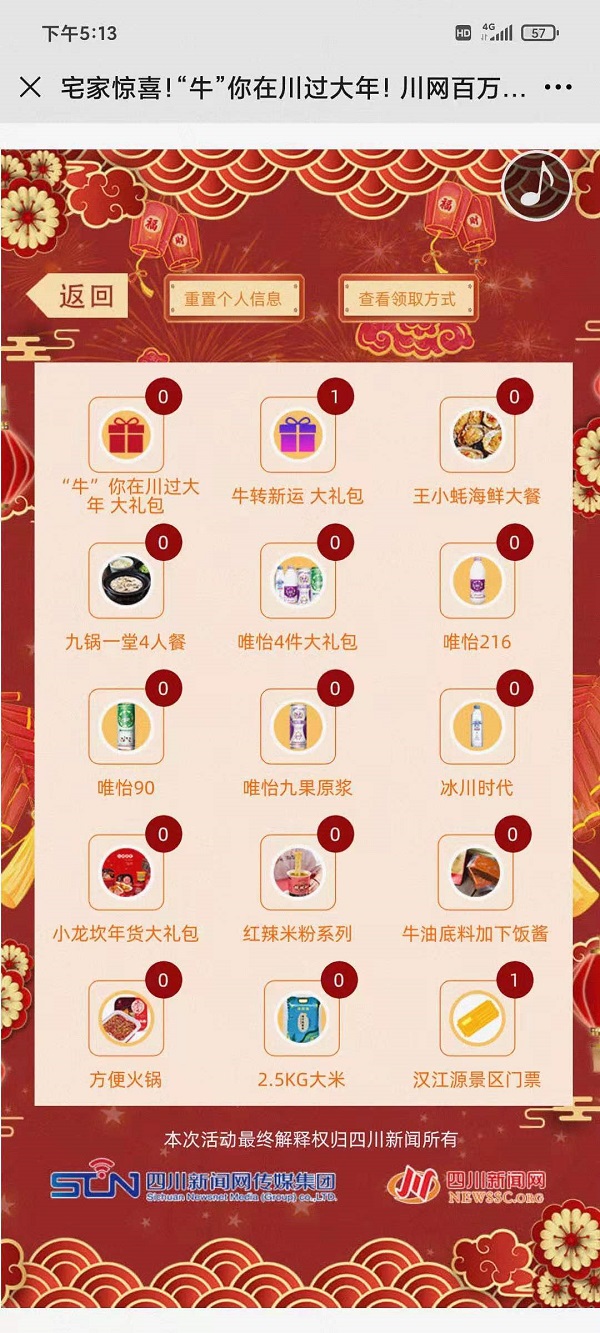The width and height of the screenshot is (600, 1333).
Task: Open the 唯怡九果原浆 item
Action: [x=298, y=728]
